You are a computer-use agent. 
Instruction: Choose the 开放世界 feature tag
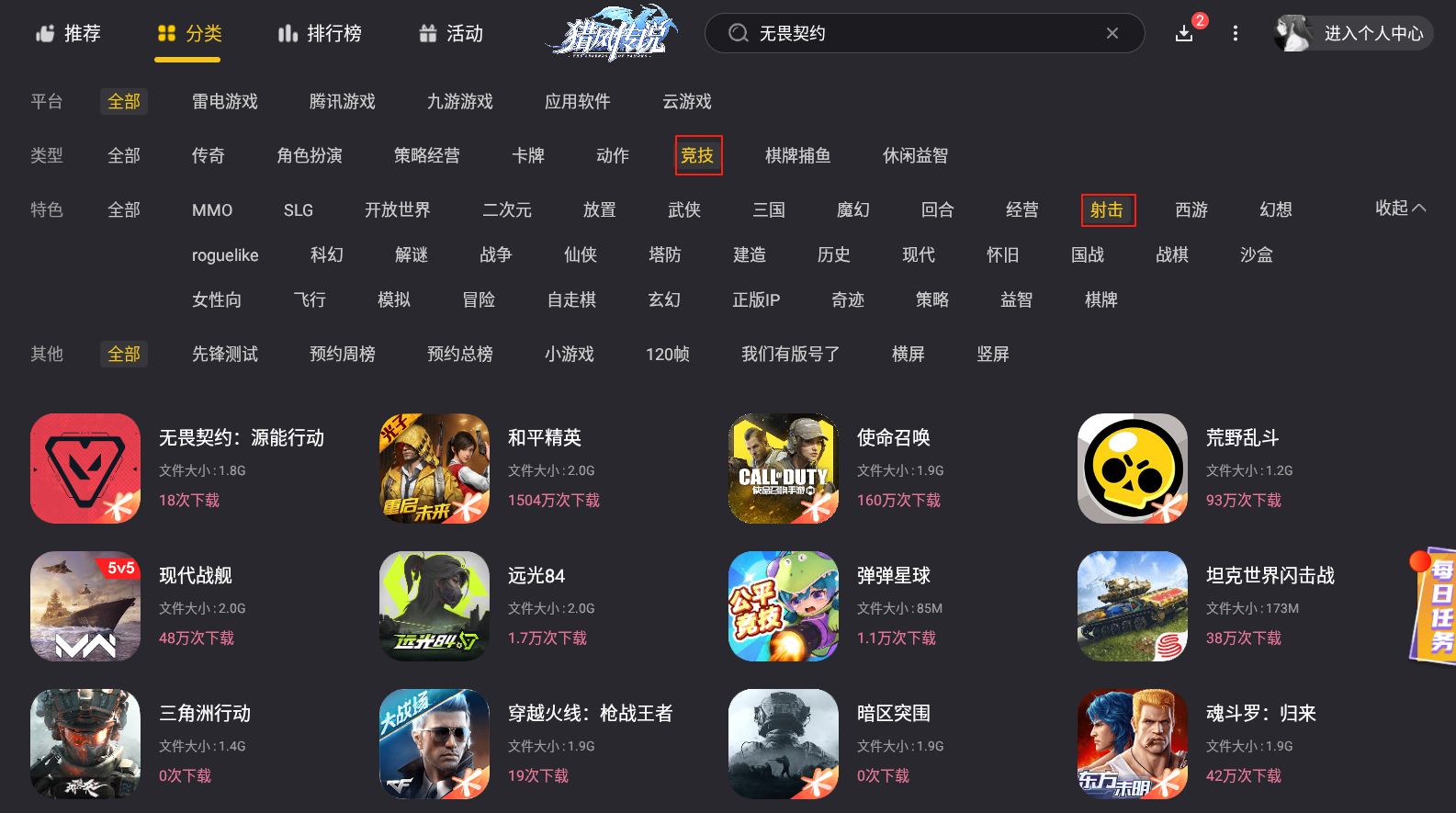(x=397, y=210)
